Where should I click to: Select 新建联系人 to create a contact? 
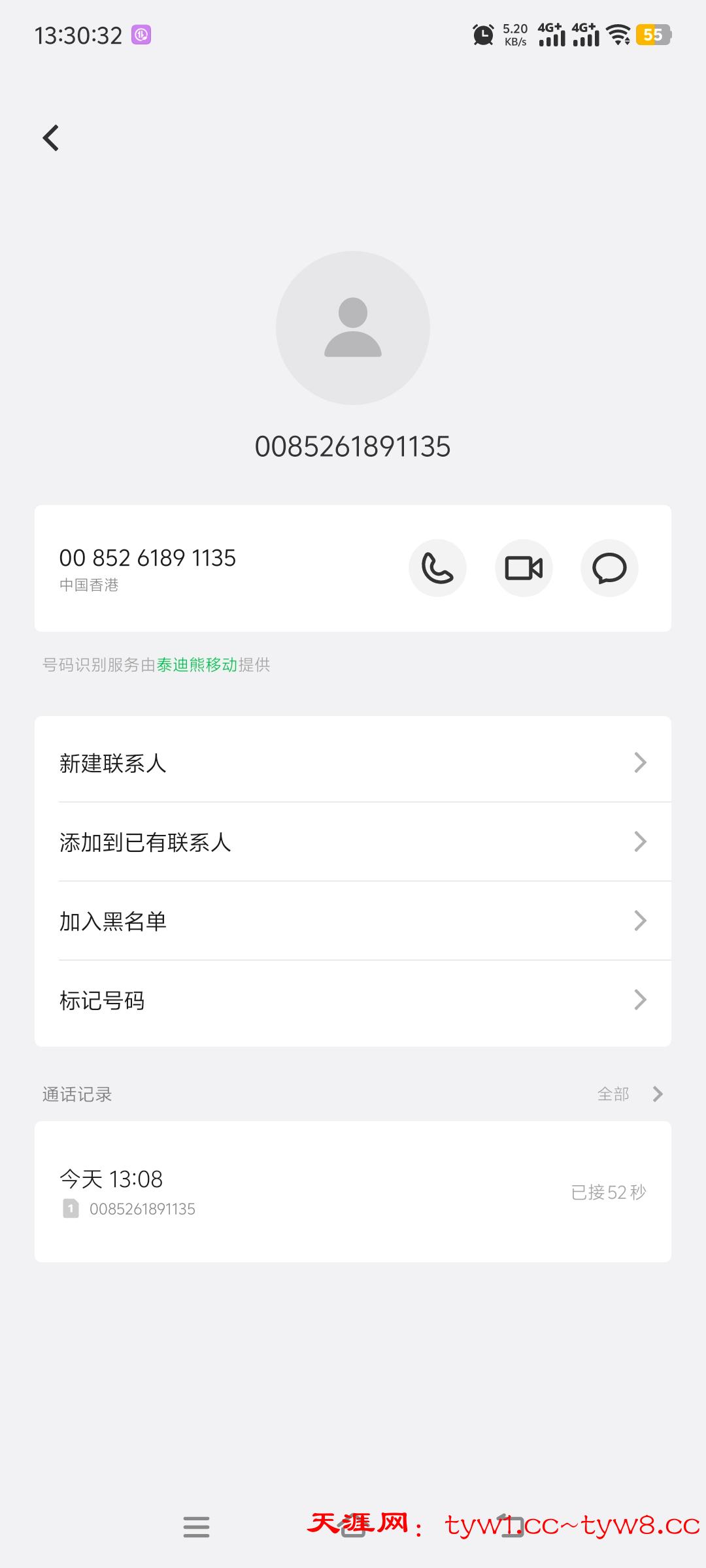point(353,762)
